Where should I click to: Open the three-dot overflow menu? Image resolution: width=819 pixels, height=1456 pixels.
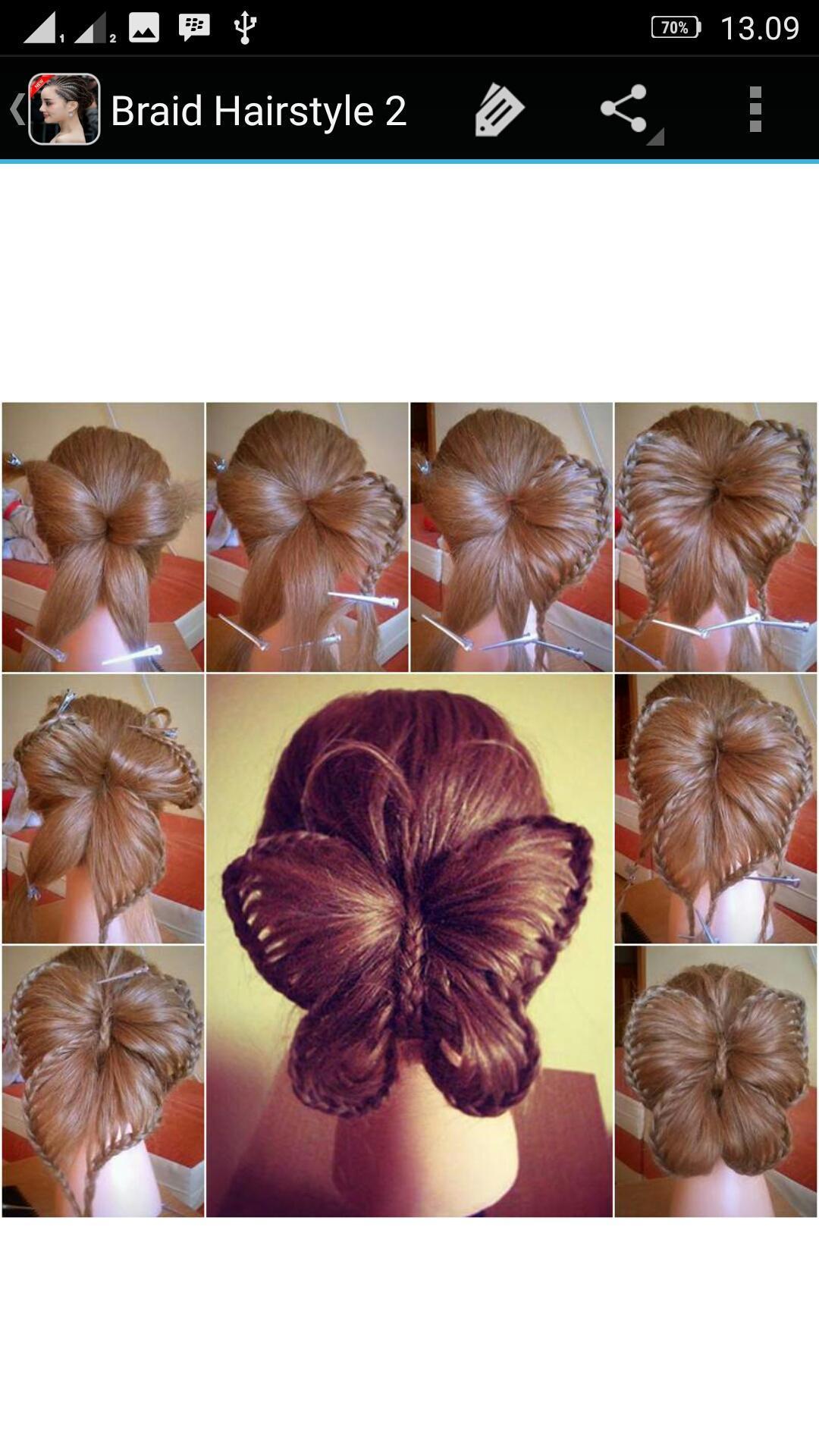click(755, 109)
